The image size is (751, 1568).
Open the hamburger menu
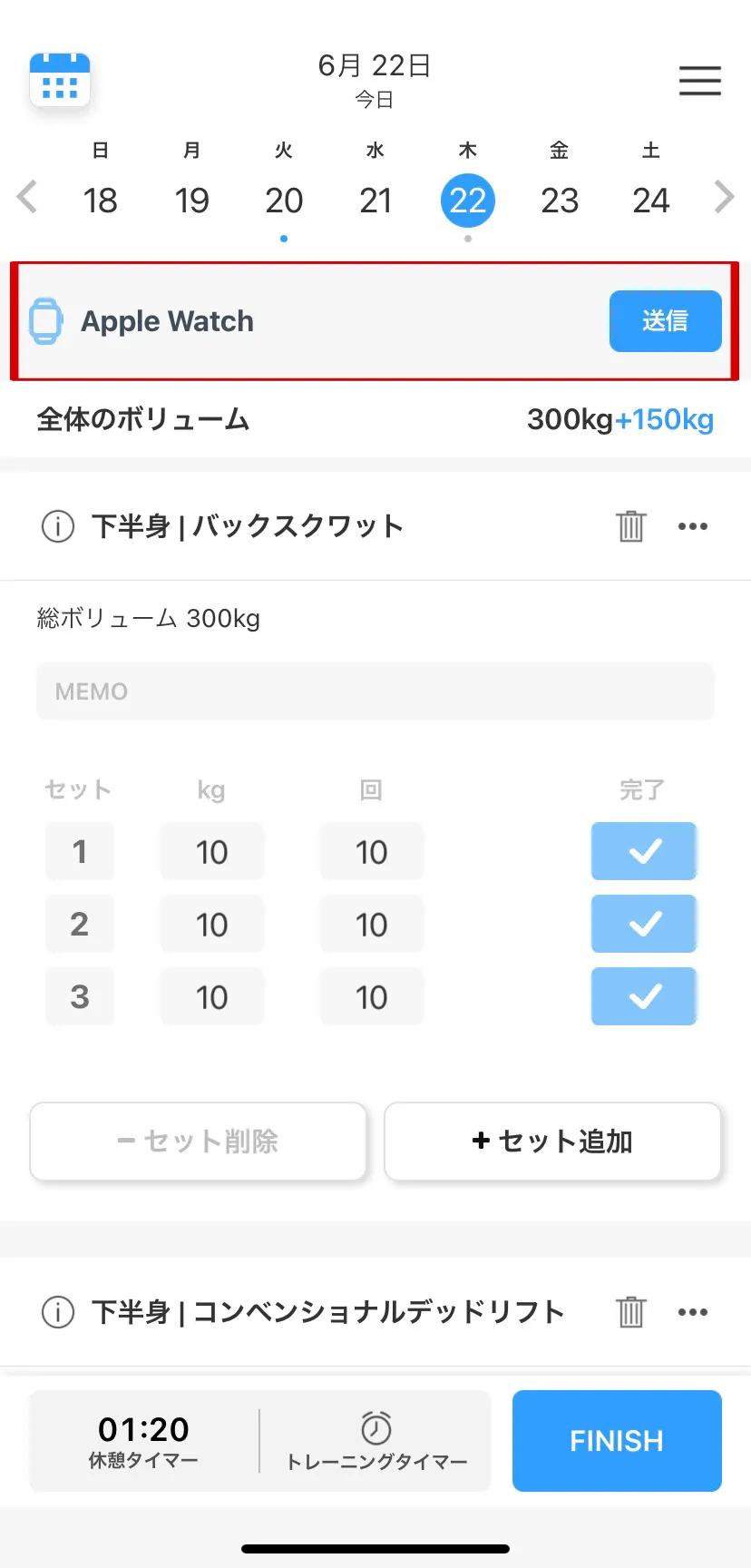(x=699, y=81)
